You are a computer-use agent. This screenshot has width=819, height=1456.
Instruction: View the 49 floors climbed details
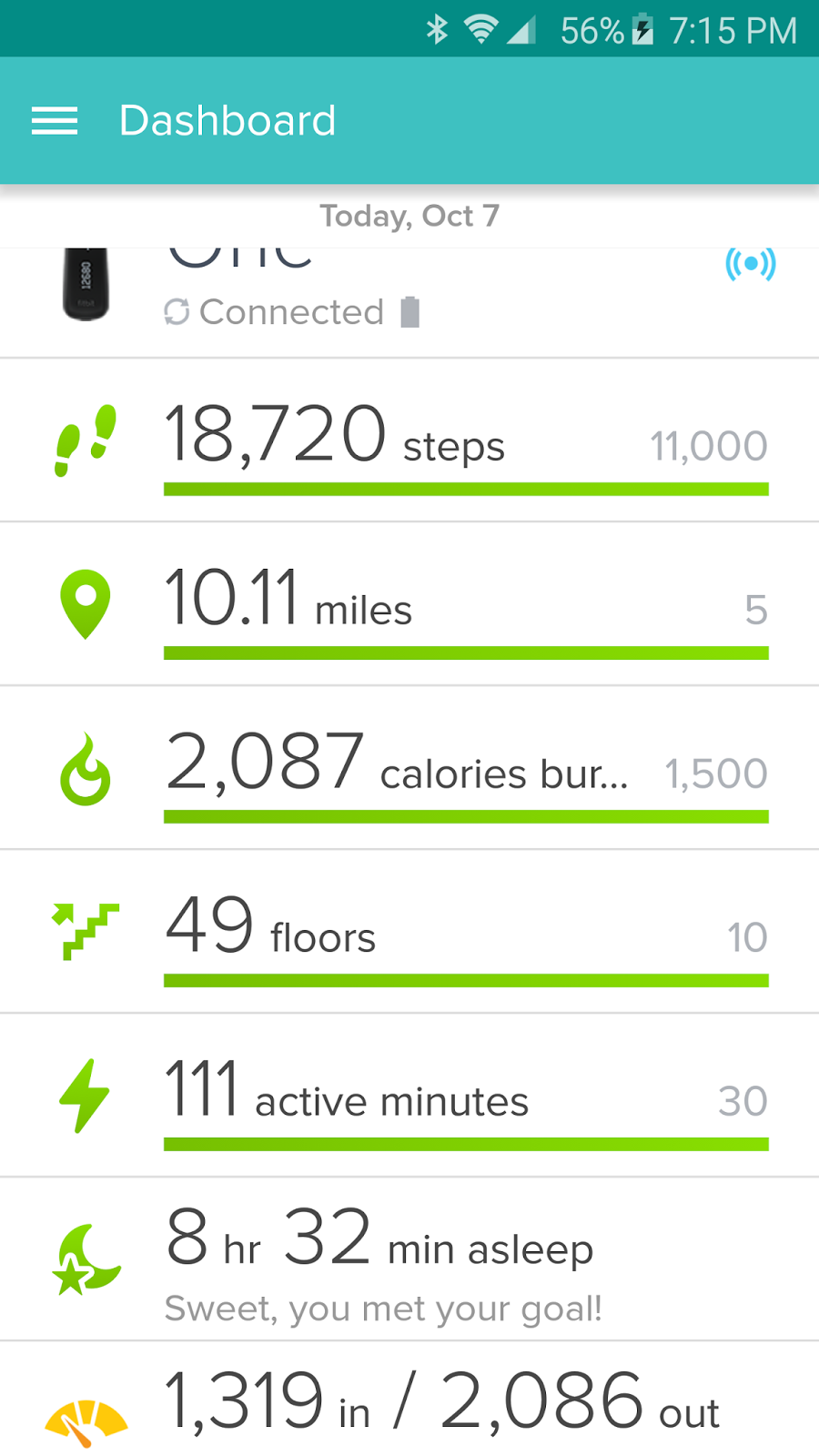[409, 932]
